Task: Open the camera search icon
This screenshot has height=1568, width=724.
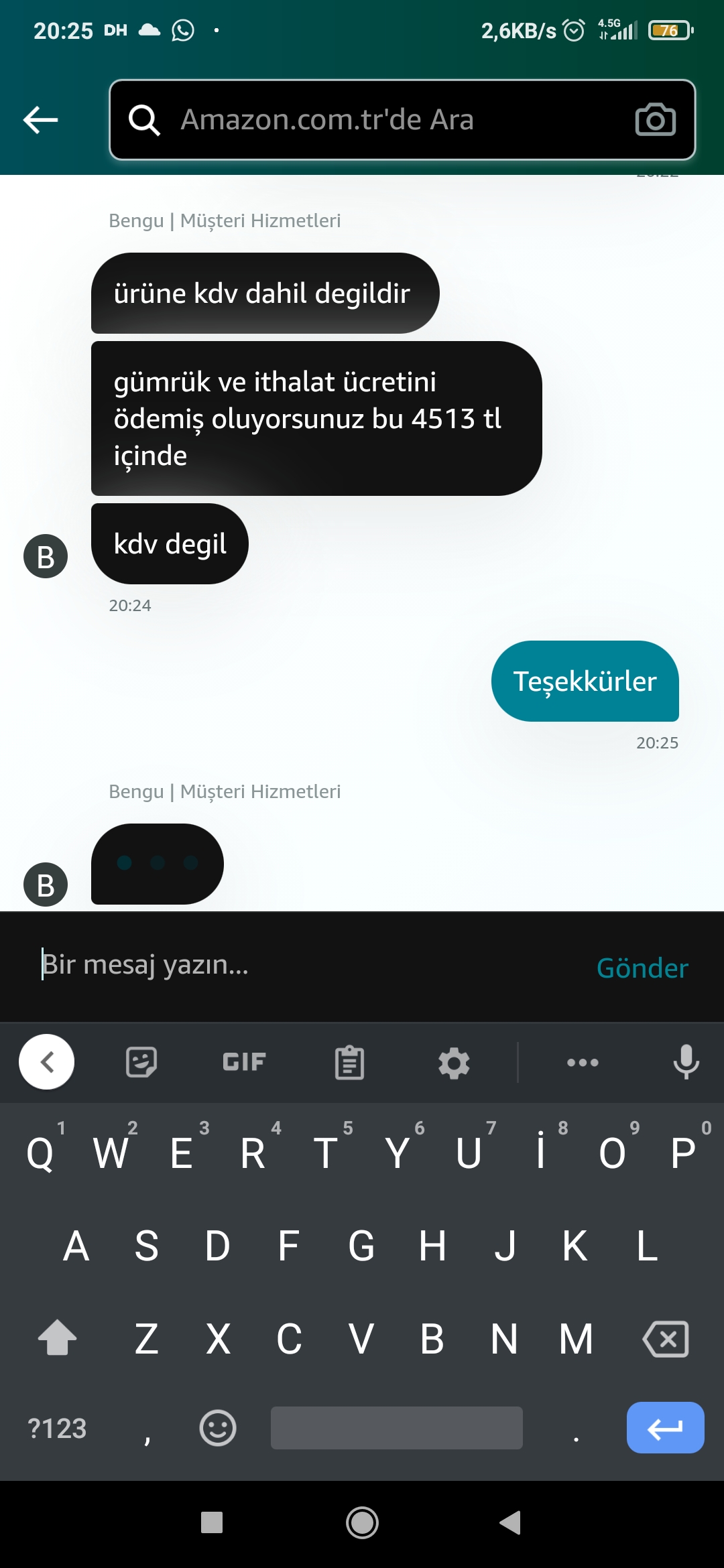Action: 655,120
